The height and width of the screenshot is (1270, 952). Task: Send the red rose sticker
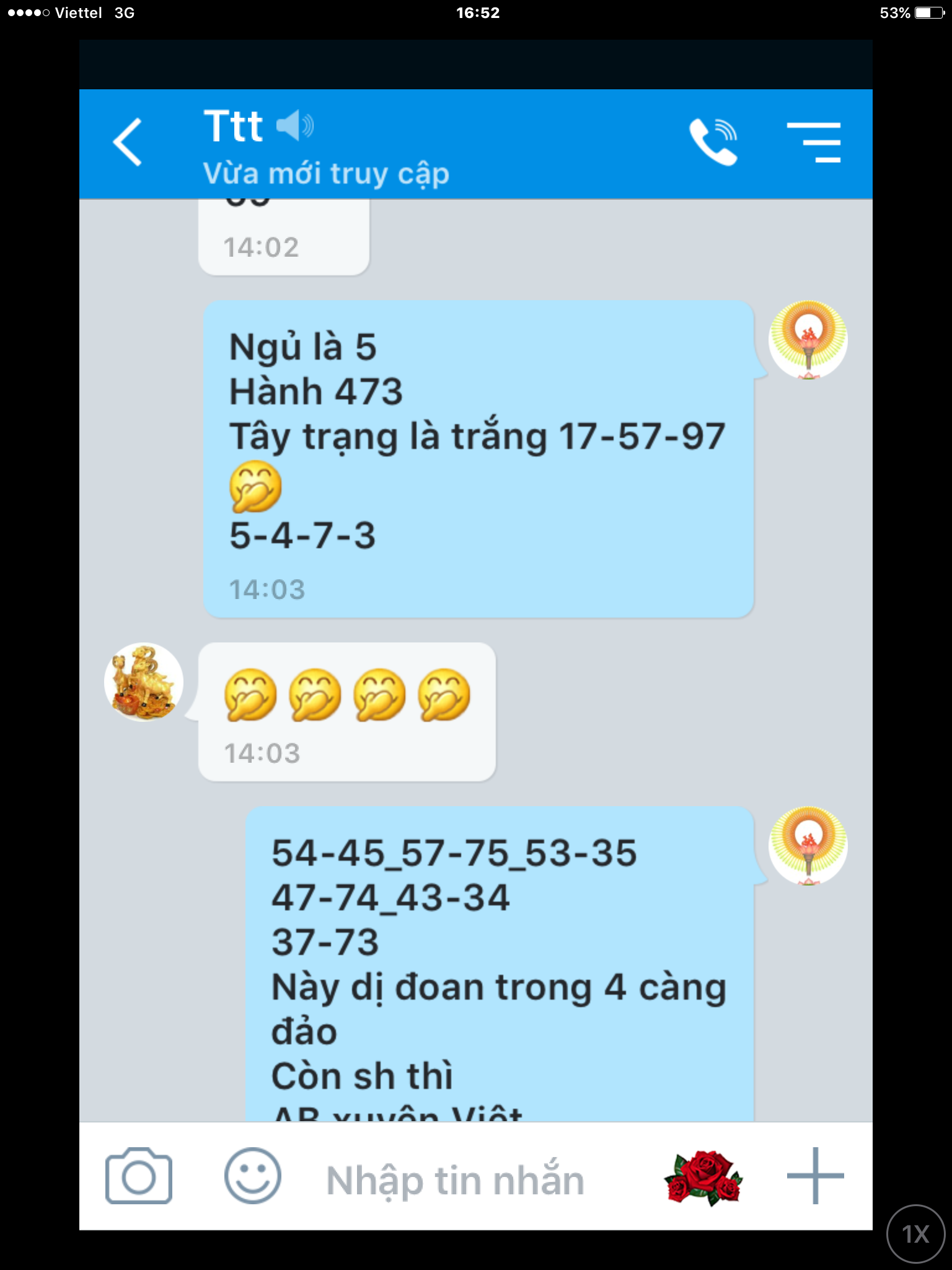pos(703,1177)
